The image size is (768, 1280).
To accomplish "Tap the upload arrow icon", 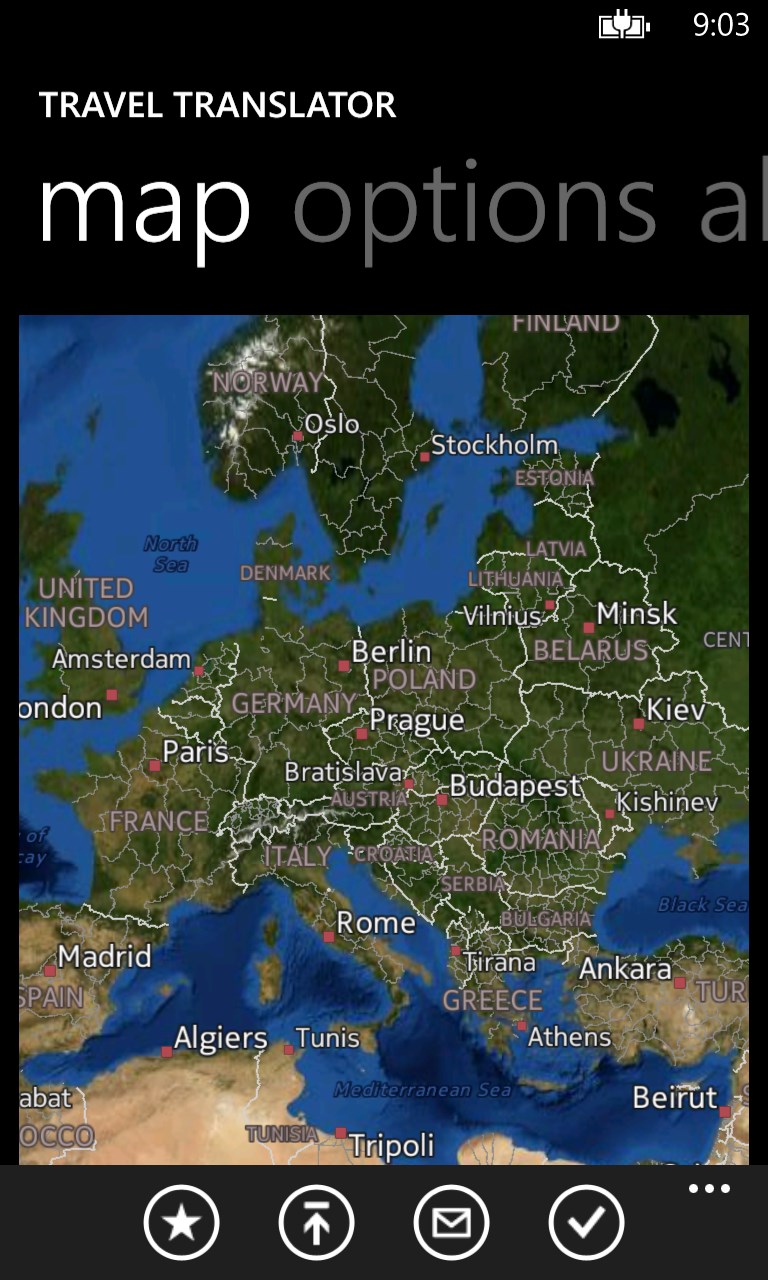I will click(x=316, y=1222).
